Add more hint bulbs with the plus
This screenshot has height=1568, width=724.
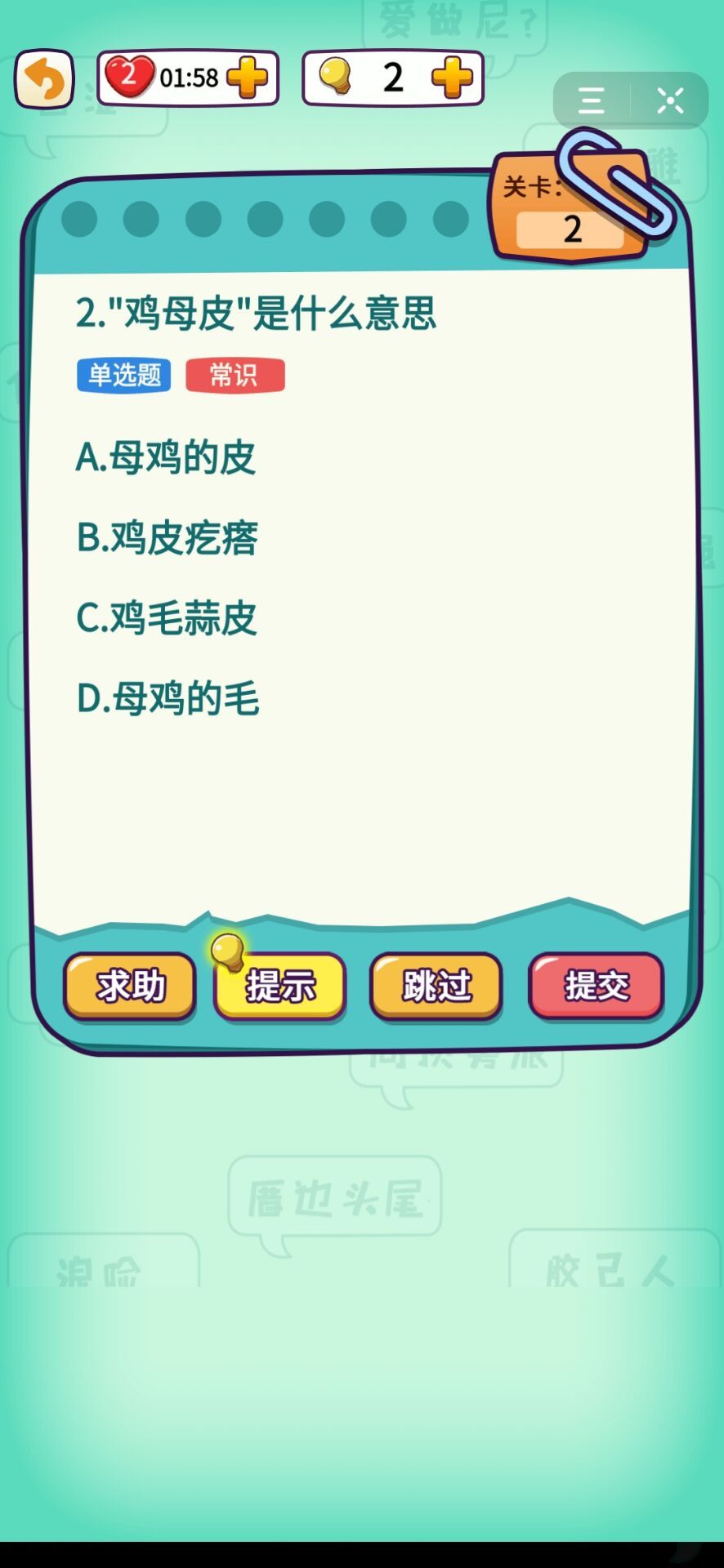(452, 78)
